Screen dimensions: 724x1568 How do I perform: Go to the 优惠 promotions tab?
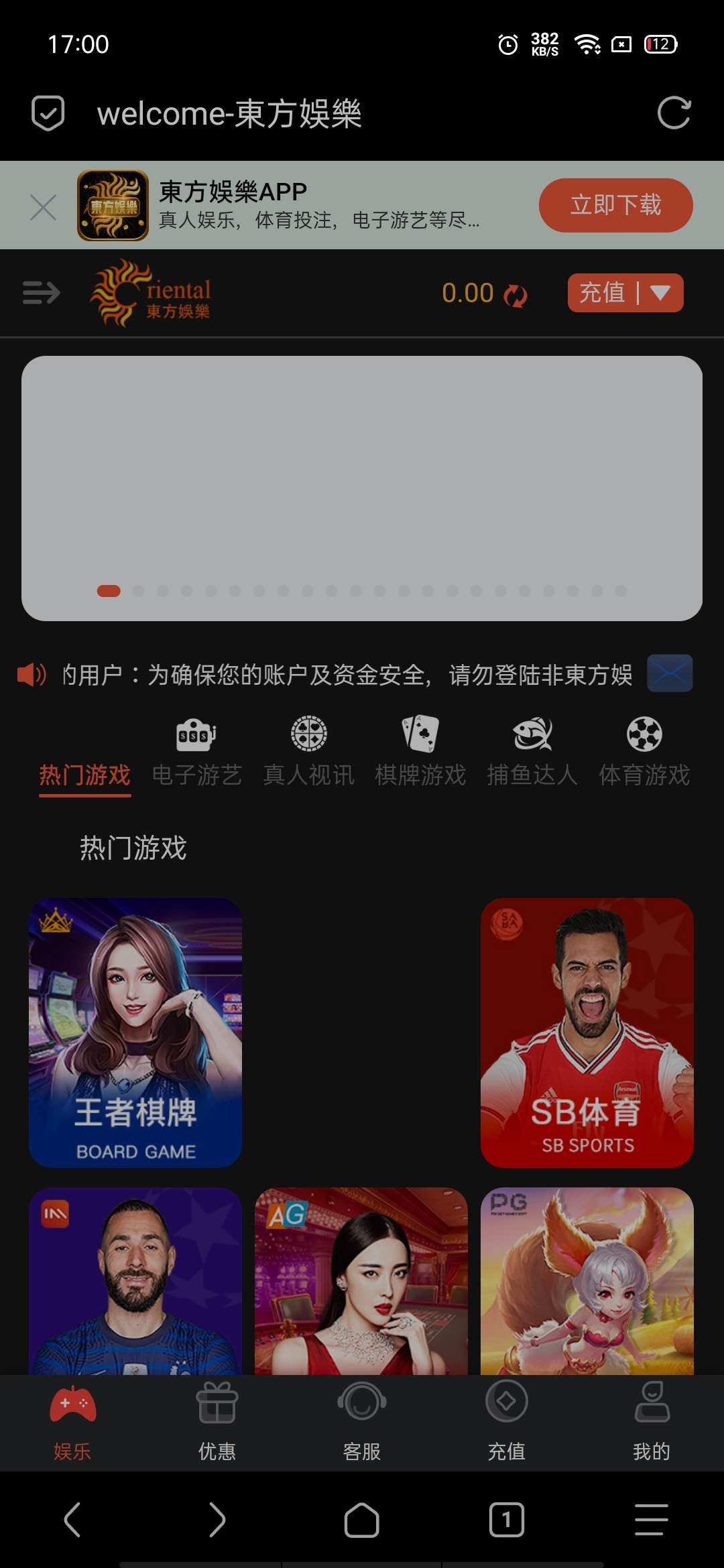point(217,1423)
